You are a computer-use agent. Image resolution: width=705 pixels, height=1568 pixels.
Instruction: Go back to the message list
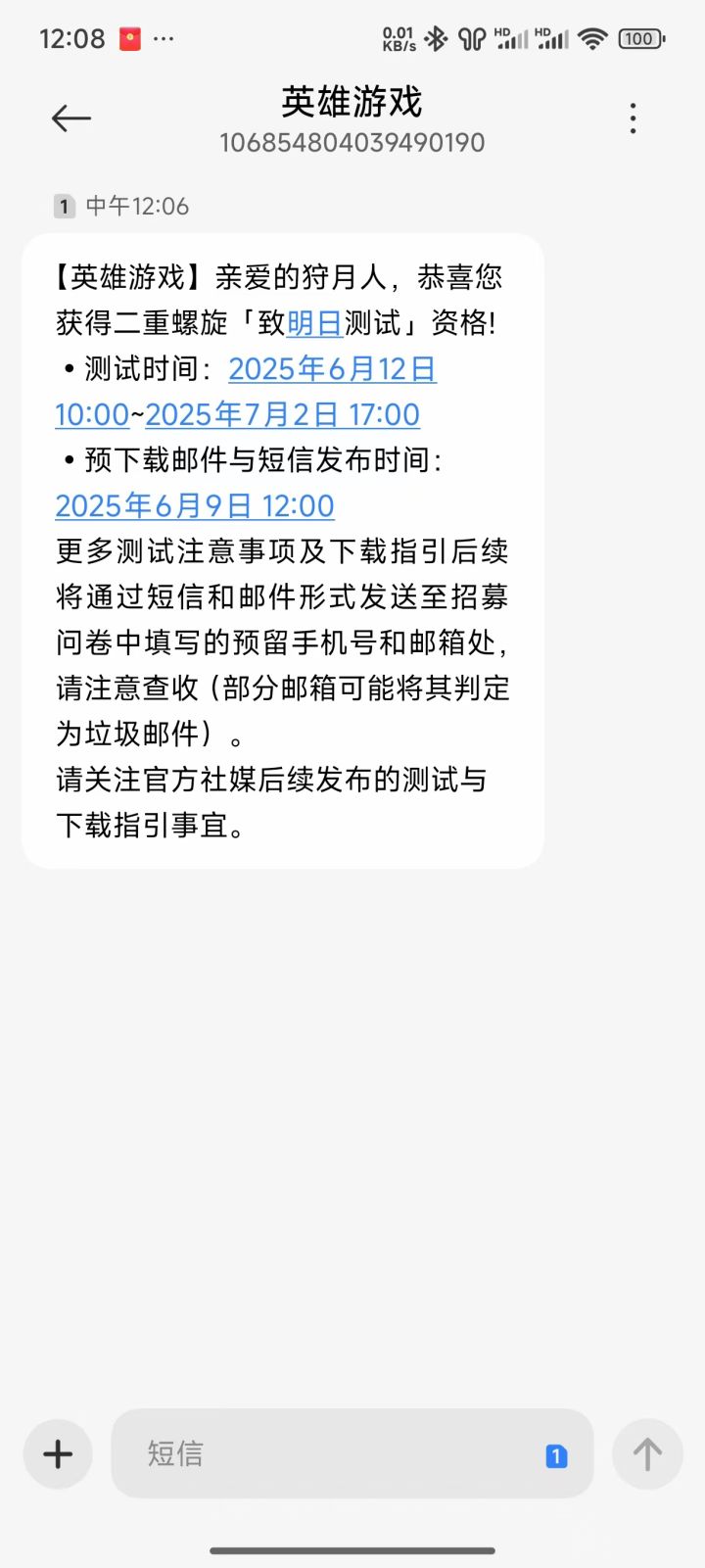[70, 119]
